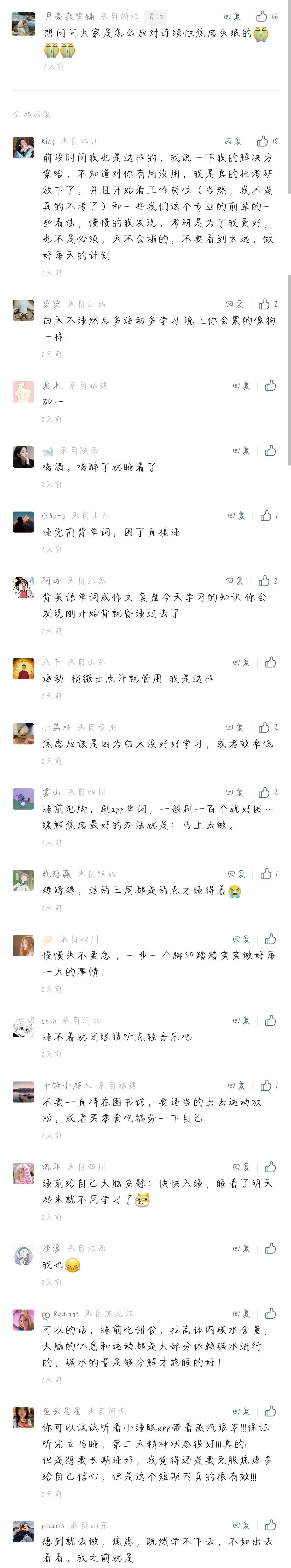291x1568 pixels.
Task: Reply to 雾山's comment
Action: (x=234, y=793)
